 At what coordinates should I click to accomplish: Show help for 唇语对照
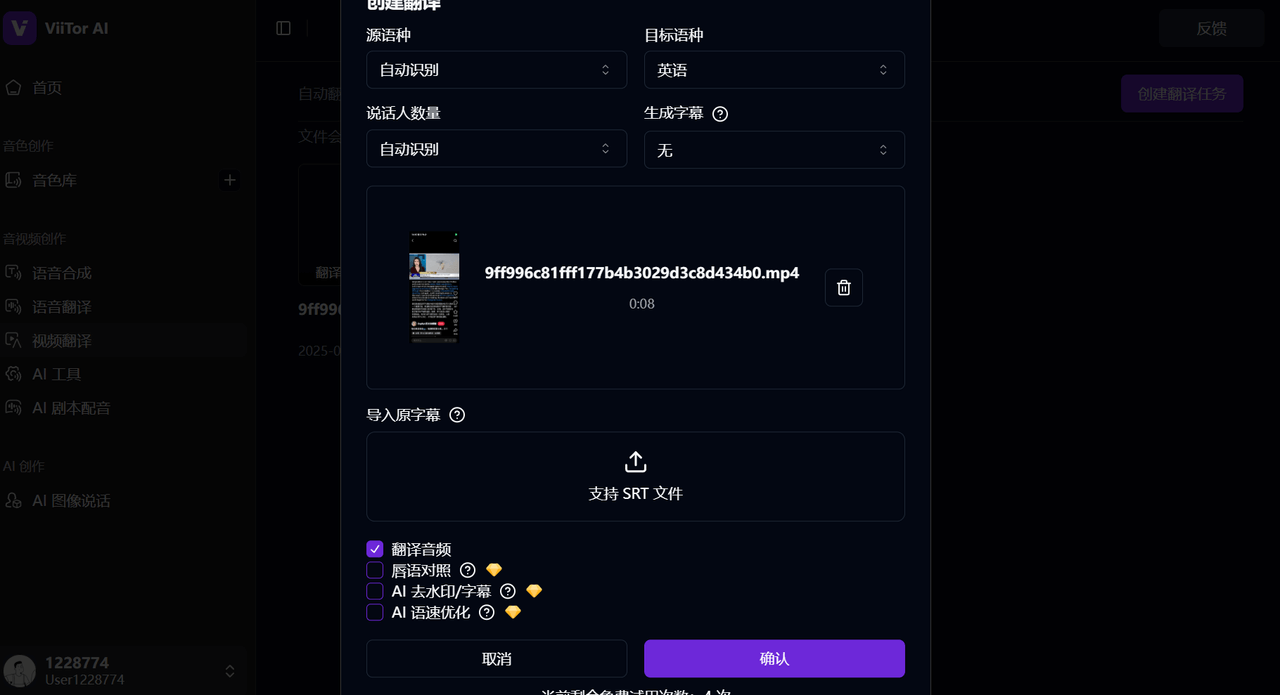(468, 570)
